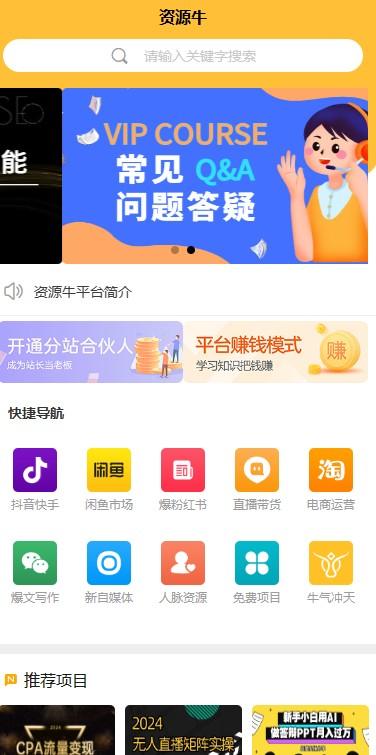376x755 pixels.
Task: Open the 直播带货 category
Action: click(257, 479)
